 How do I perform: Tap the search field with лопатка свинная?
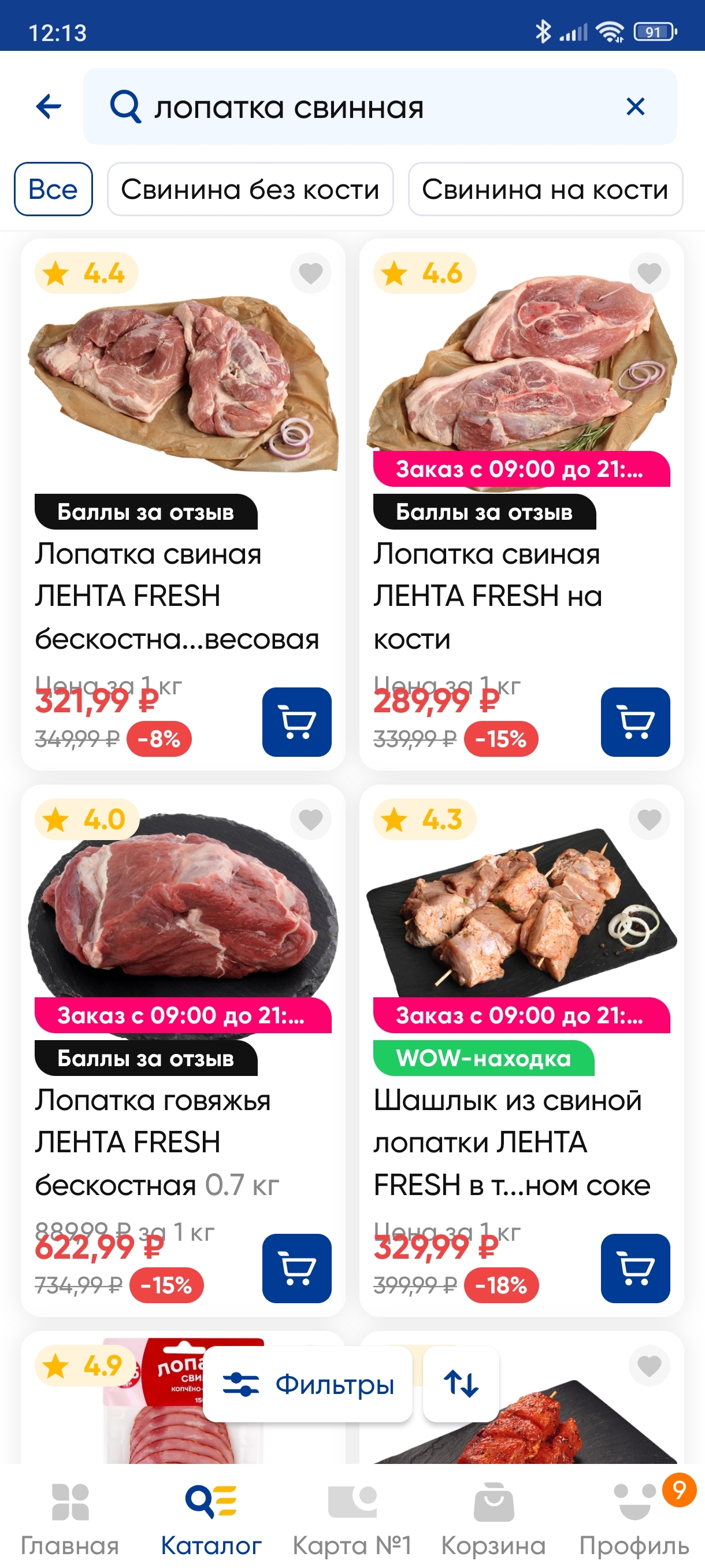pyautogui.click(x=365, y=106)
